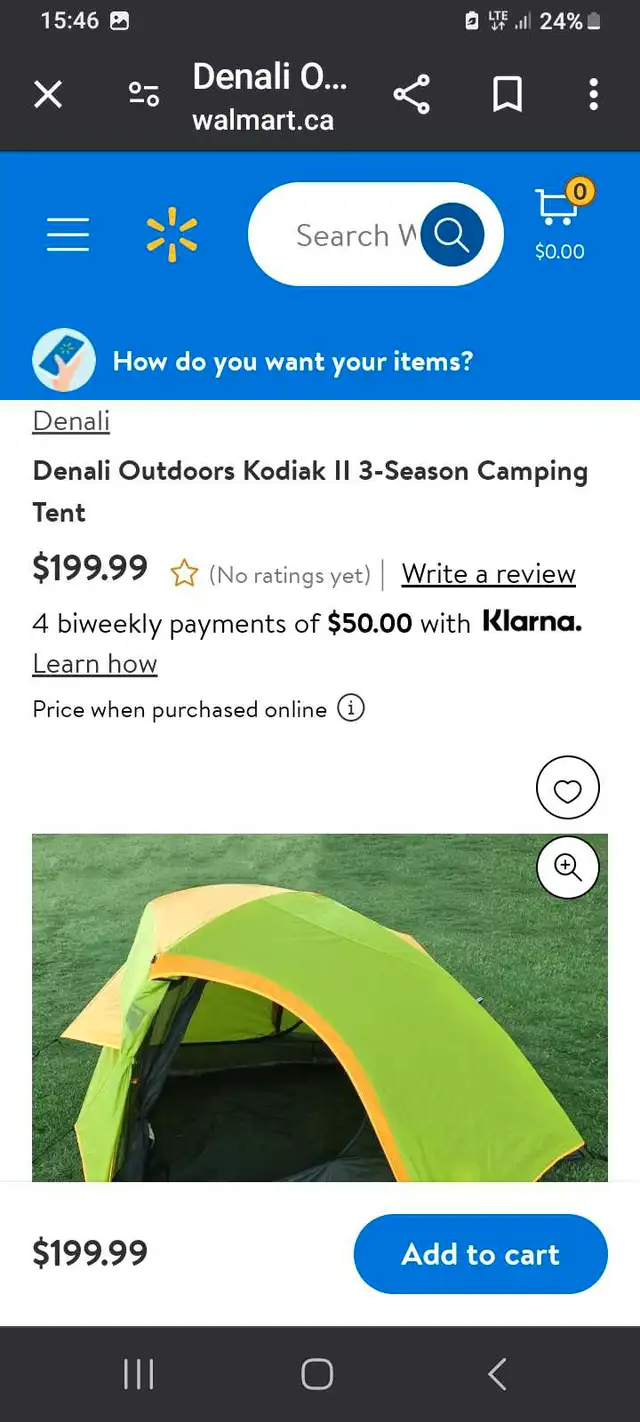Open the shopping cart showing $0.00
Screen dimensions: 640x1422
(560, 221)
